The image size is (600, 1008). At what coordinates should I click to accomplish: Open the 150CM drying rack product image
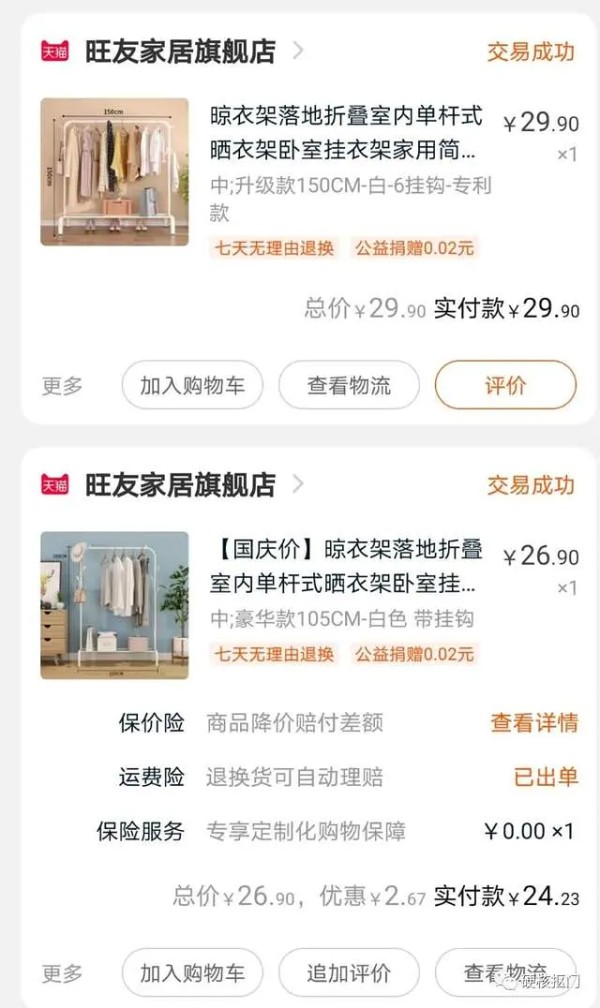pyautogui.click(x=114, y=171)
